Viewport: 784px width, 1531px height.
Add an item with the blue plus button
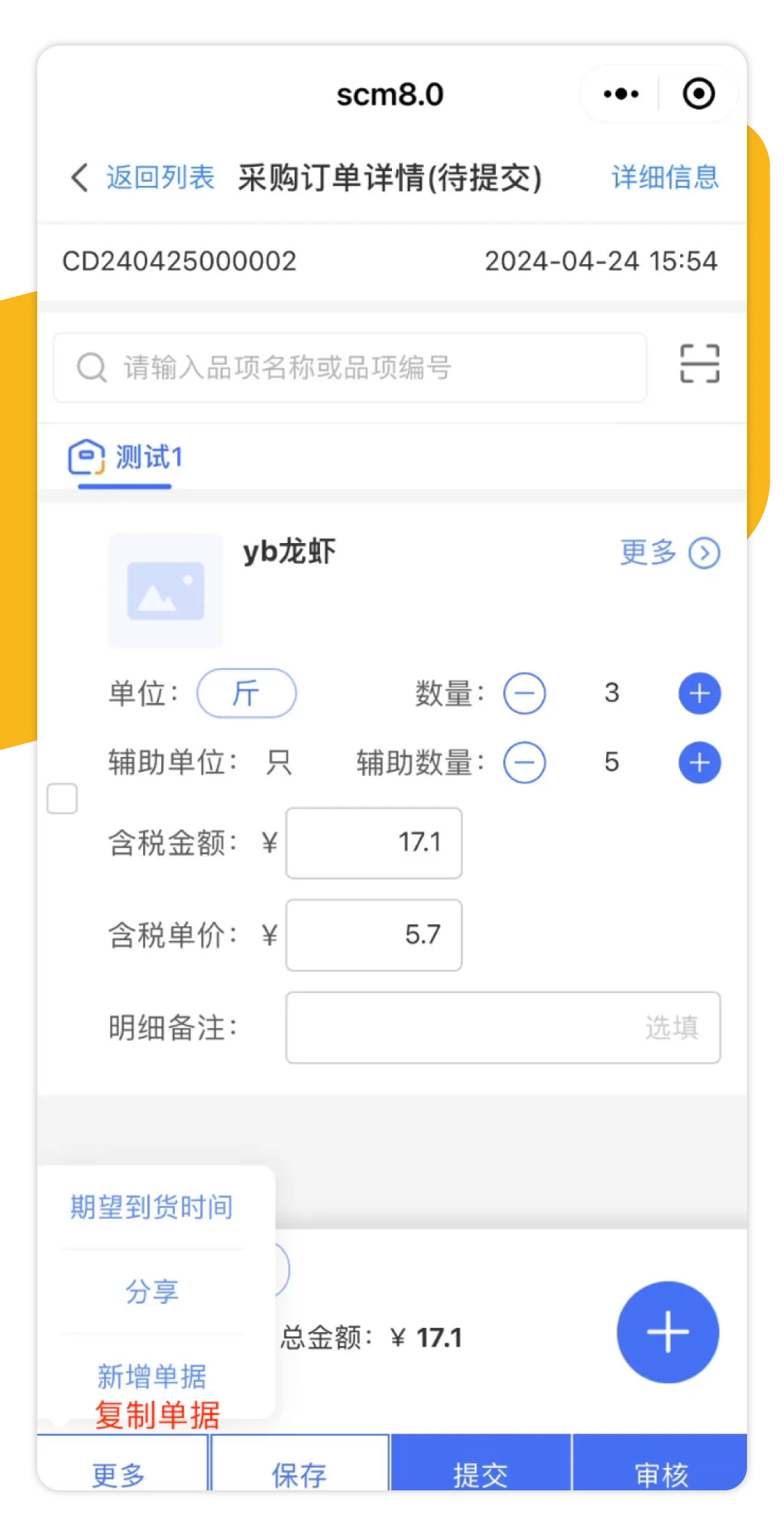pos(668,1332)
